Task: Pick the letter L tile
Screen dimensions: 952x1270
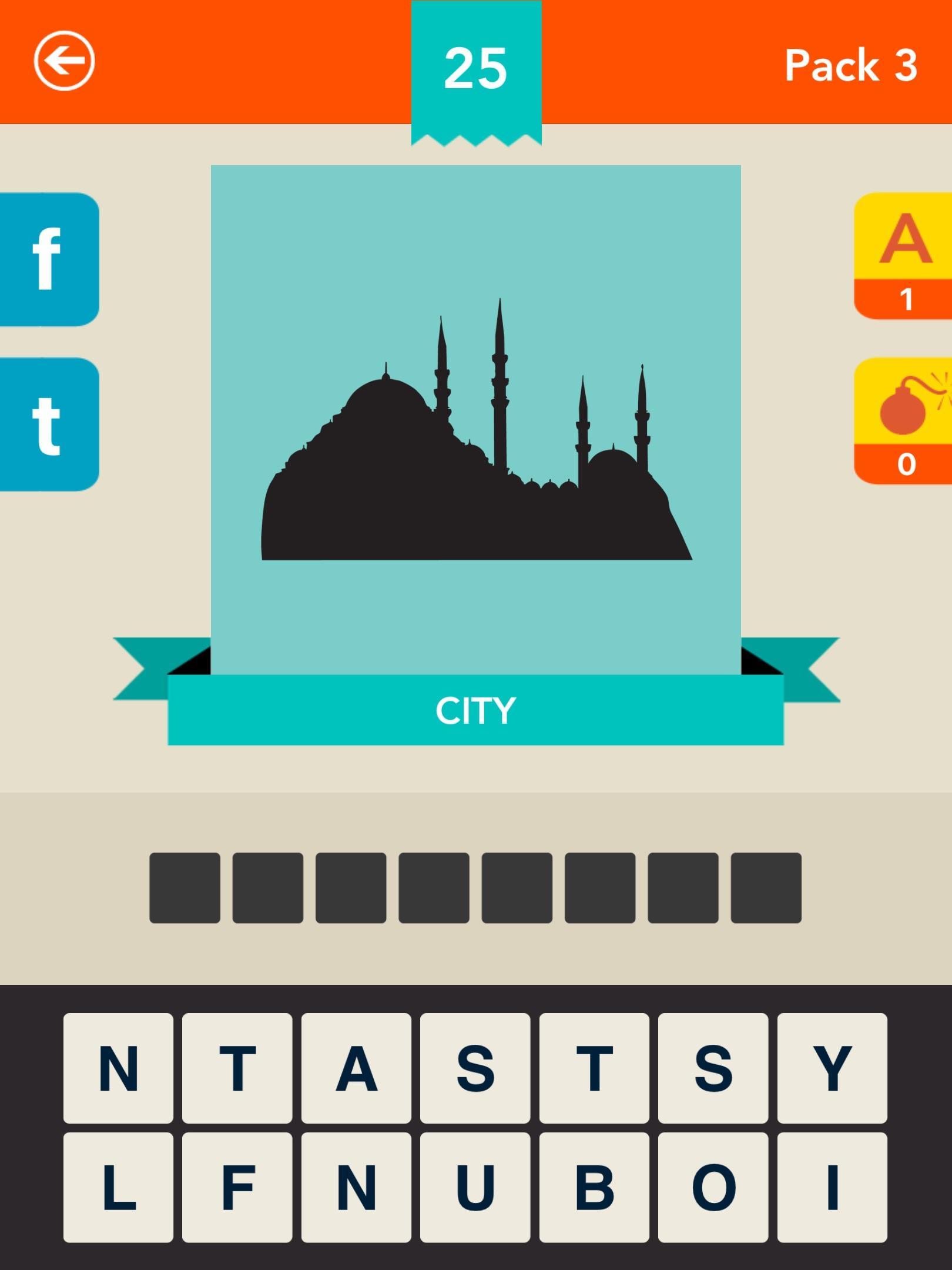Action: pos(118,1187)
